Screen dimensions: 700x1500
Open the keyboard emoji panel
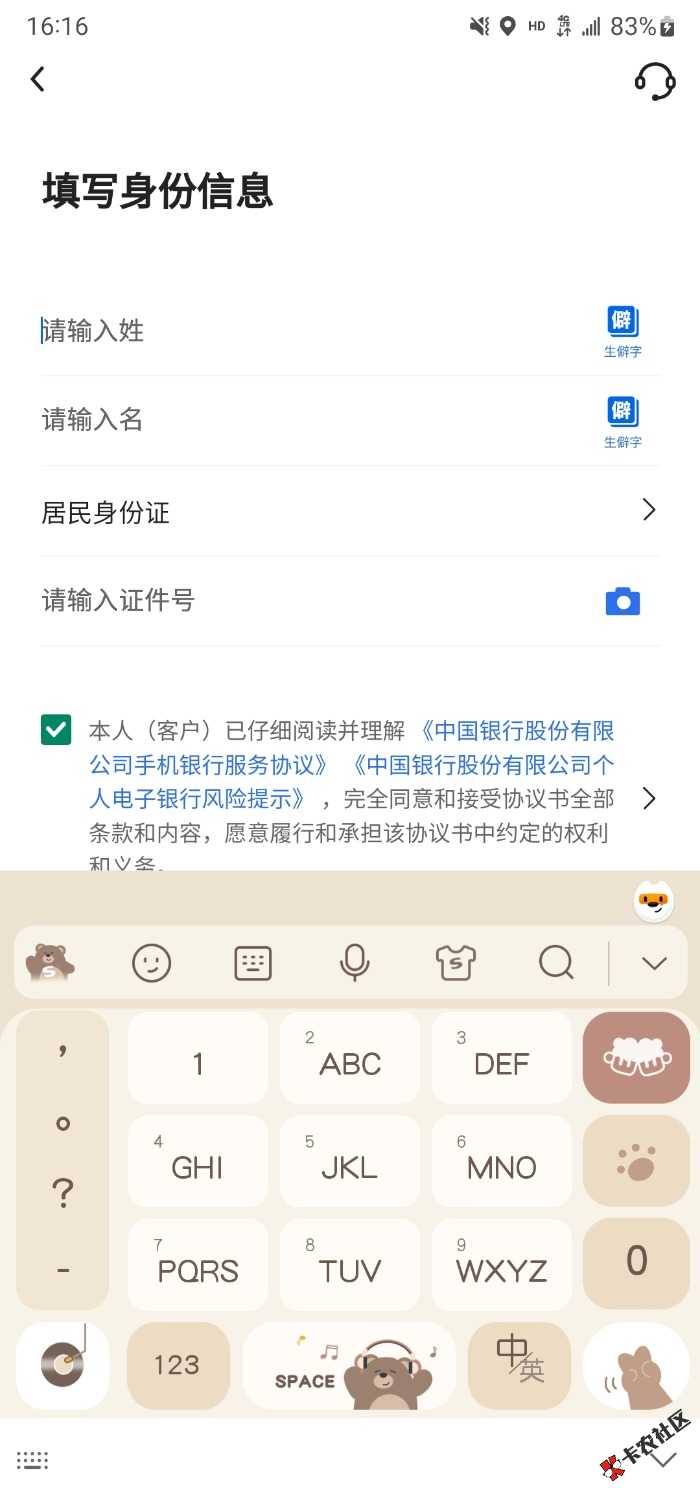[152, 963]
